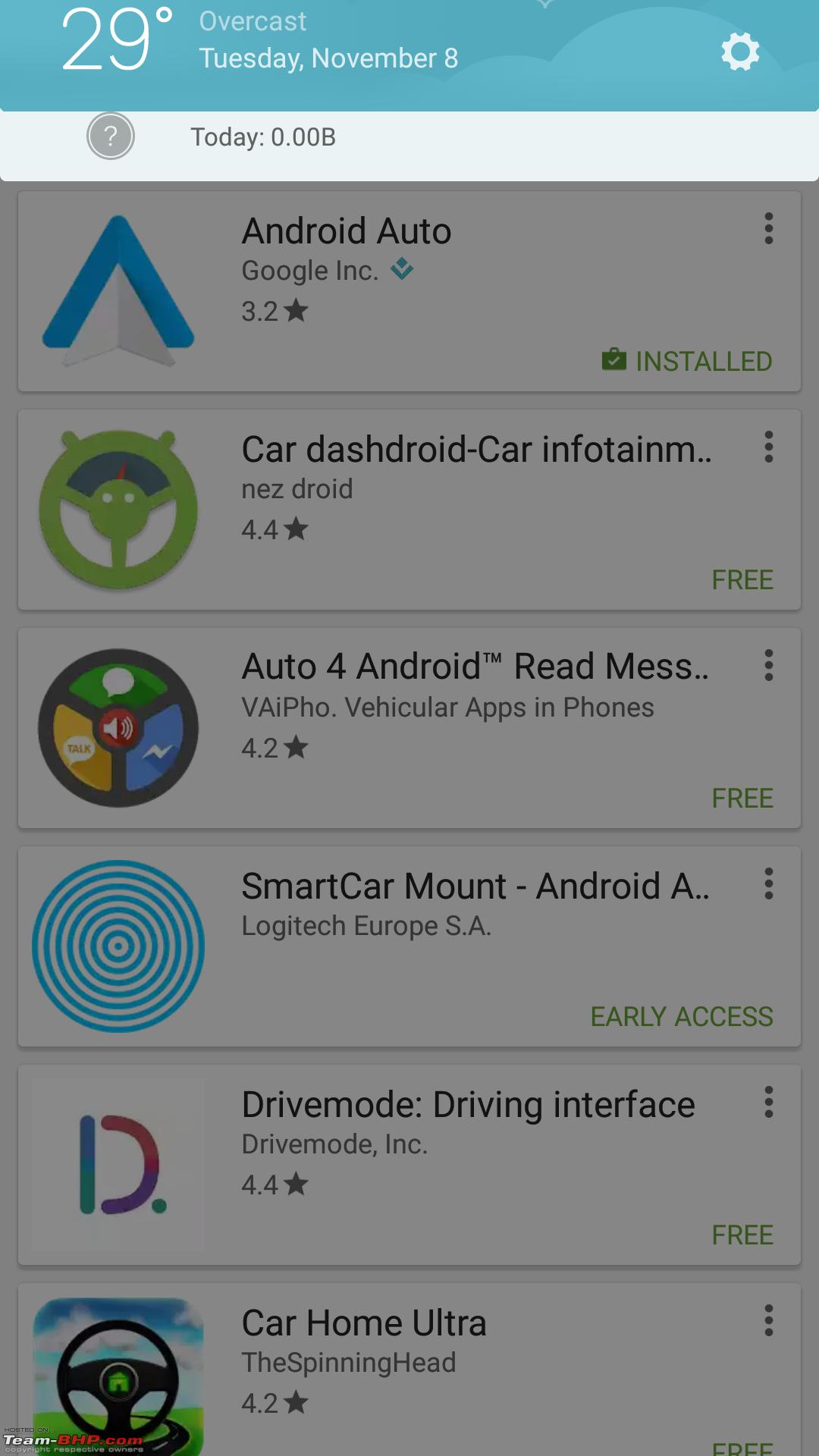Open the Auto 4 Android Read Messages listing
Image resolution: width=819 pixels, height=1456 pixels.
(409, 728)
